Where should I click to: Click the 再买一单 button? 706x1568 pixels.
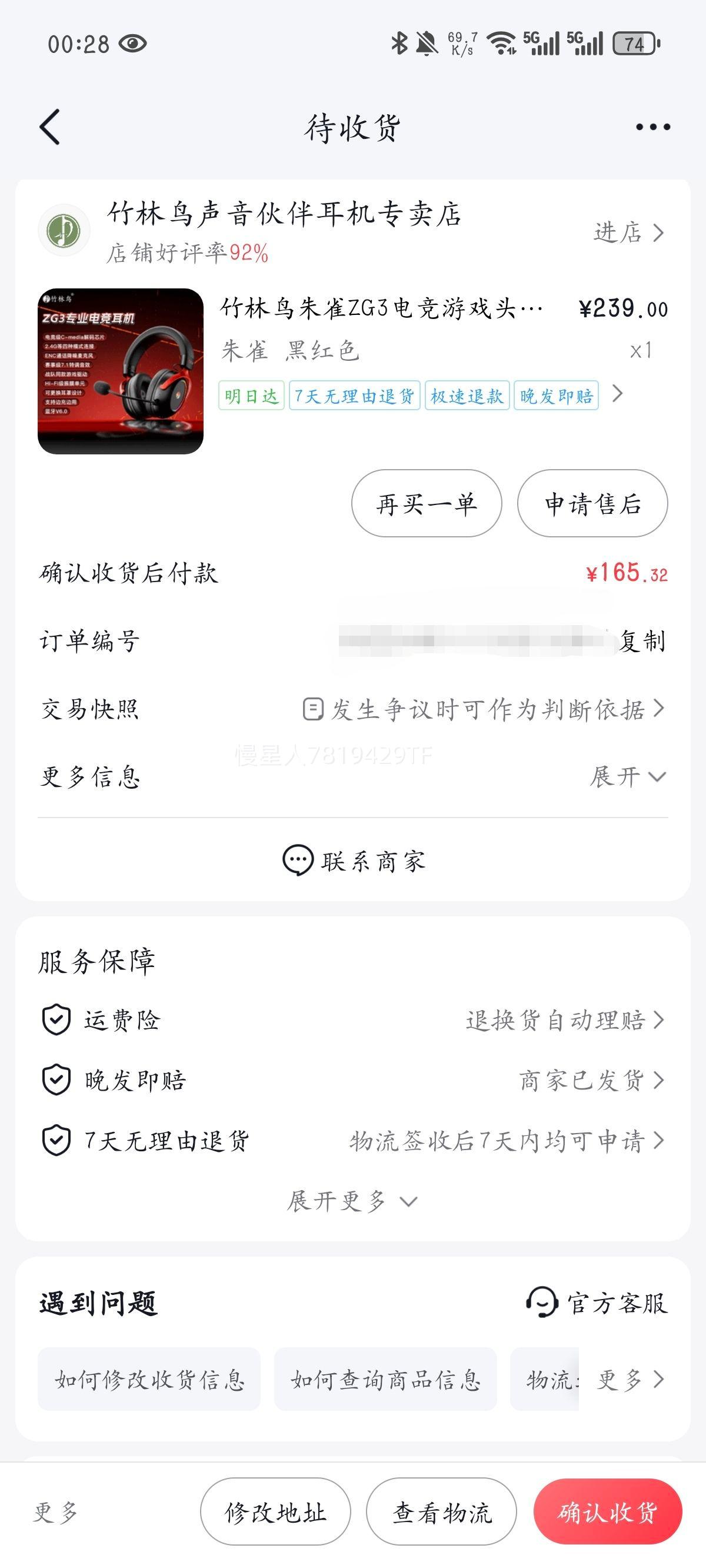point(427,504)
